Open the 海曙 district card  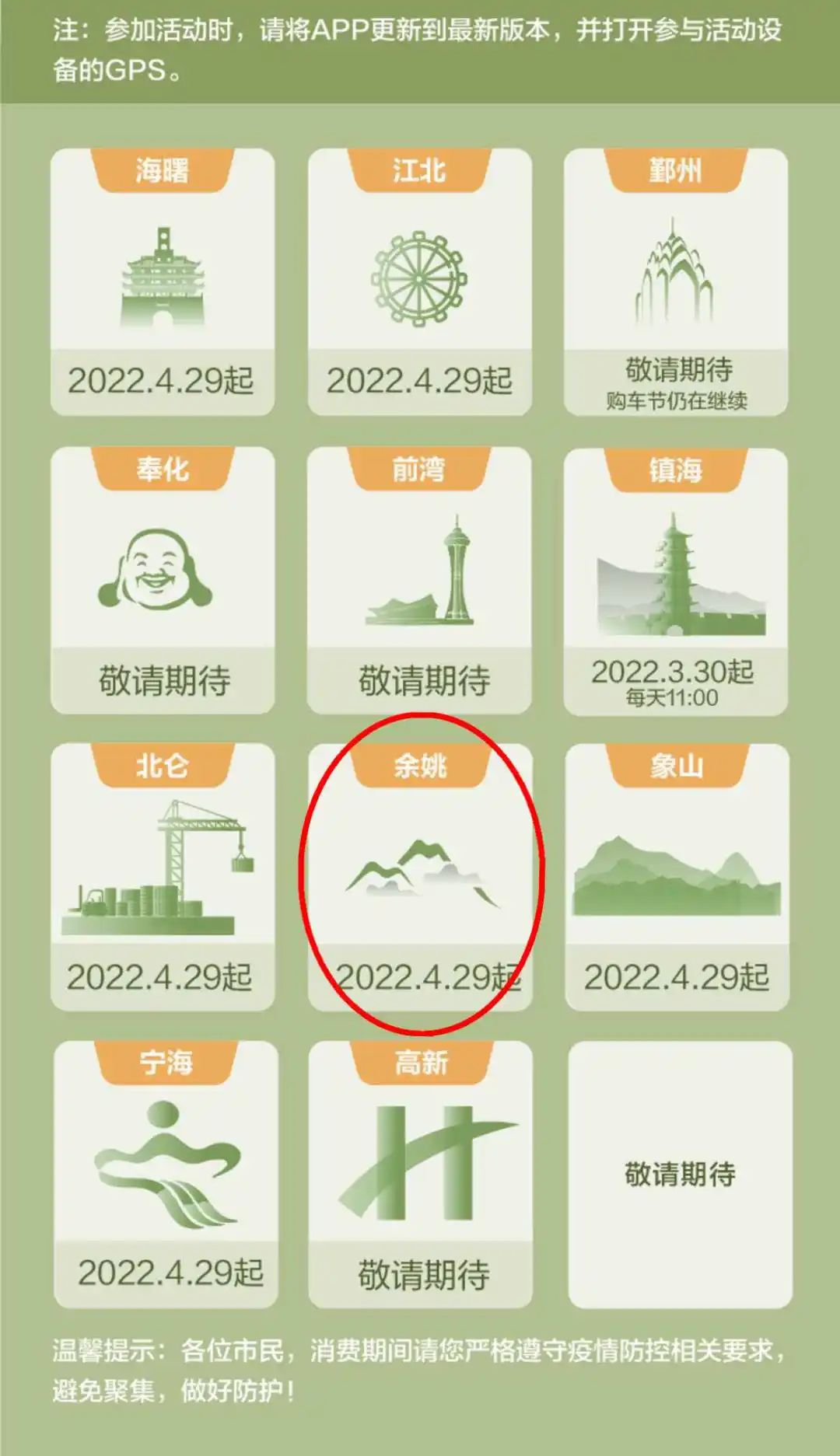pos(163,282)
